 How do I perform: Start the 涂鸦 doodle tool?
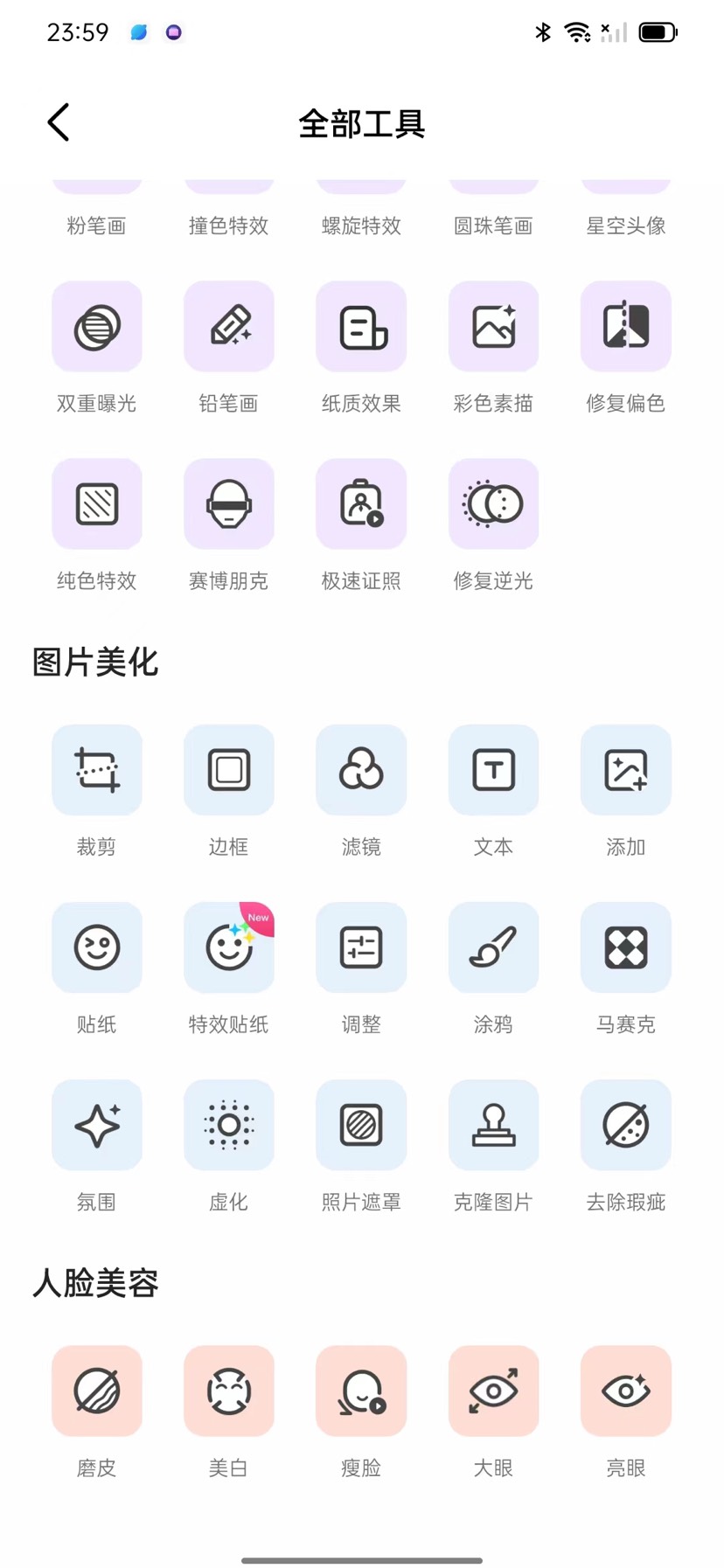493,947
